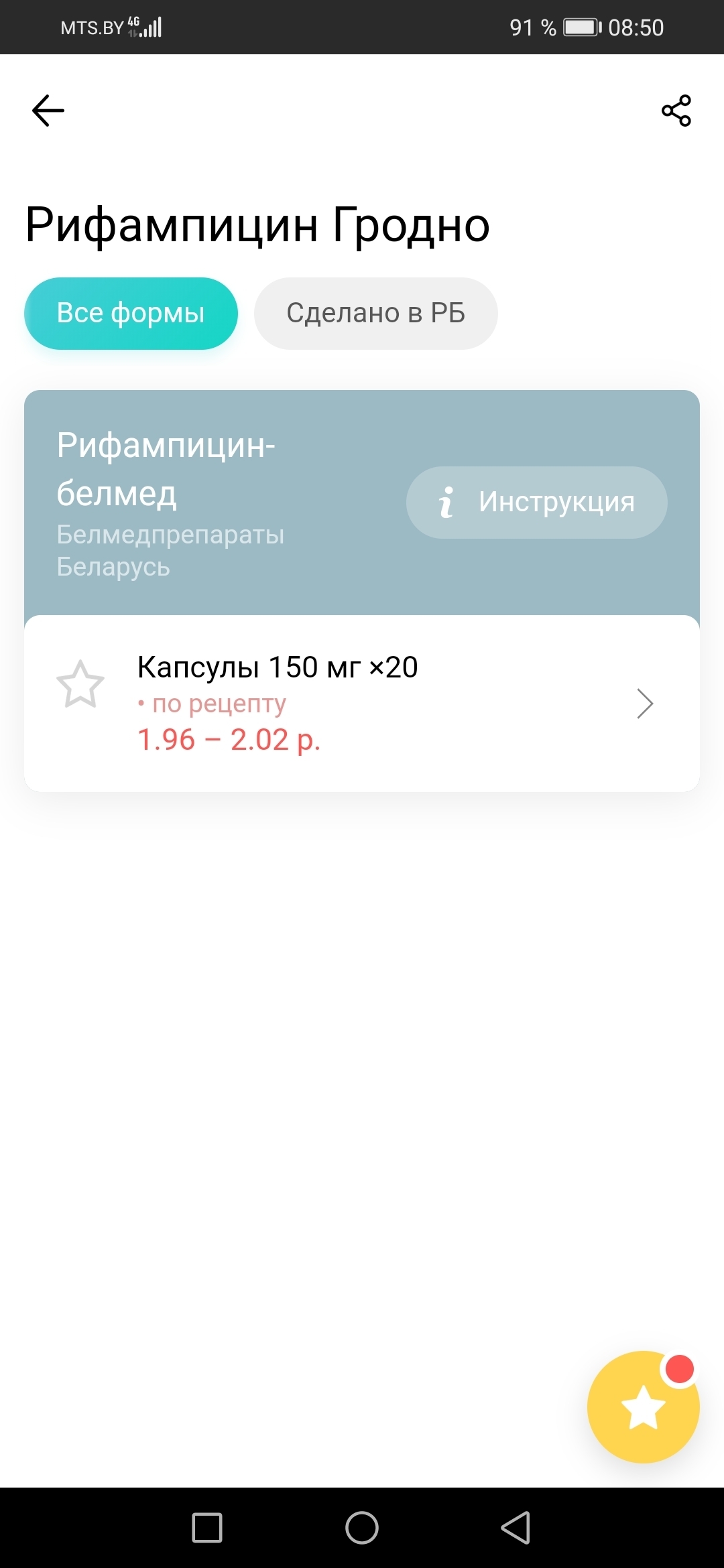Go back using the top arrow
The image size is (724, 1568).
(x=48, y=111)
